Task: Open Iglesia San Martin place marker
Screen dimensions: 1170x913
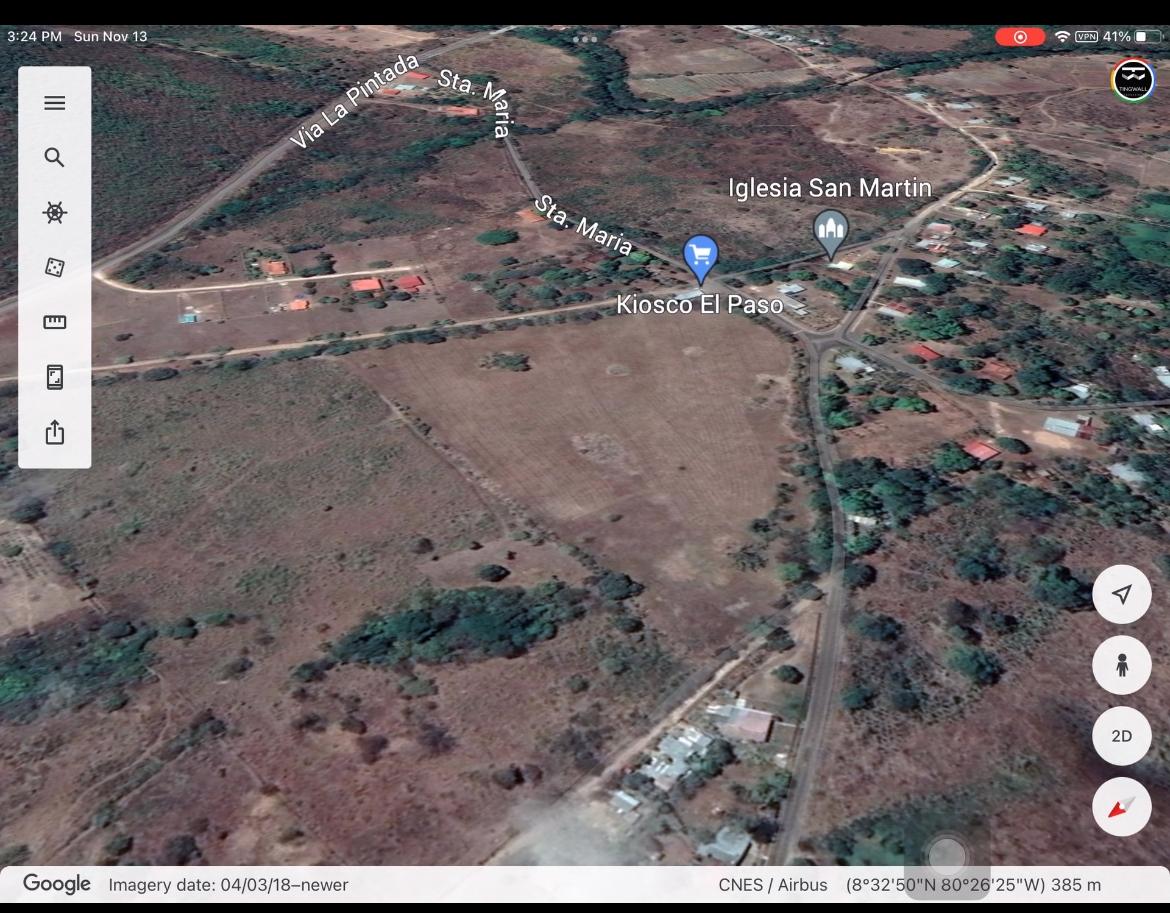Action: coord(830,232)
